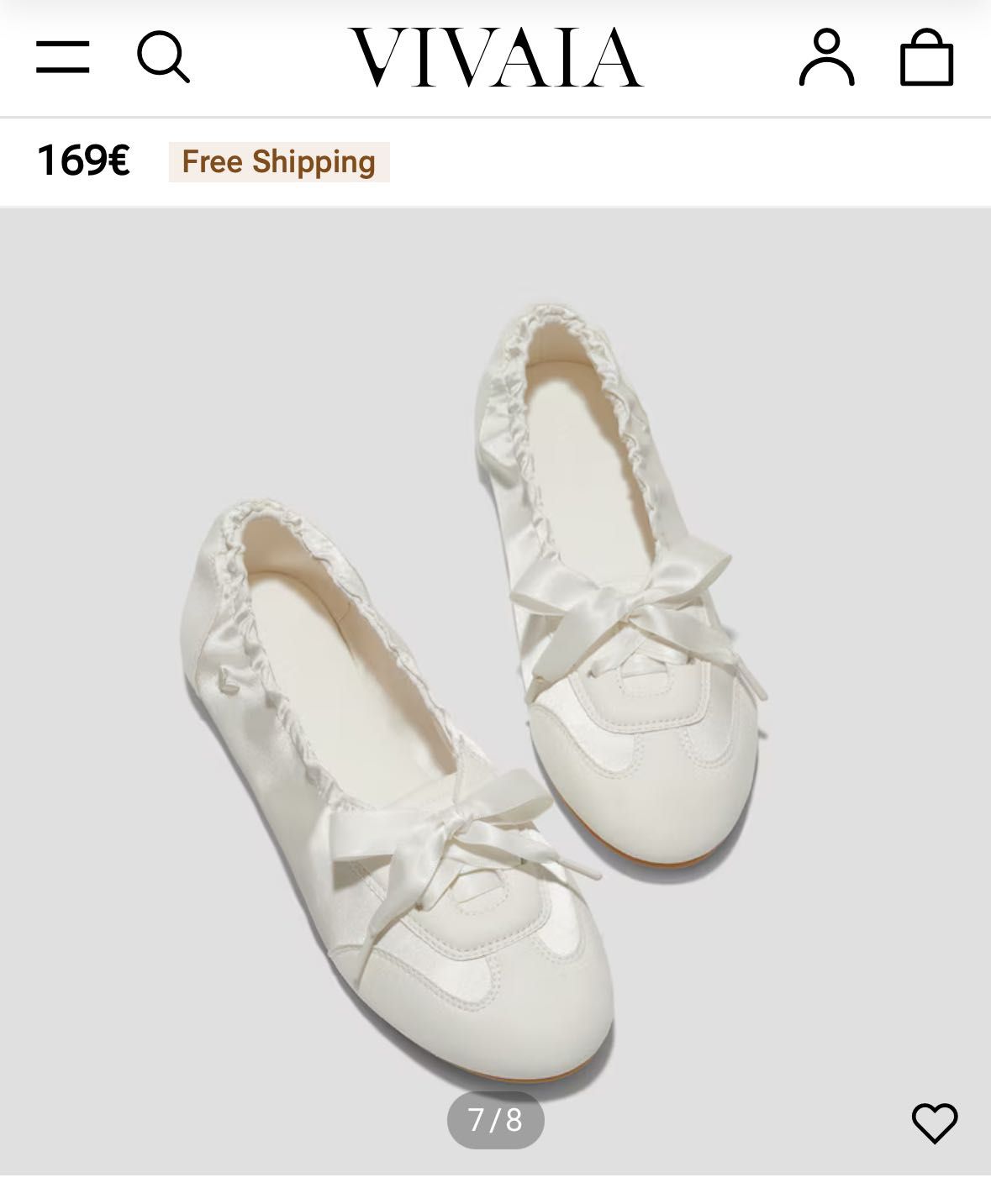
Task: Open the search icon
Action: pos(163,57)
